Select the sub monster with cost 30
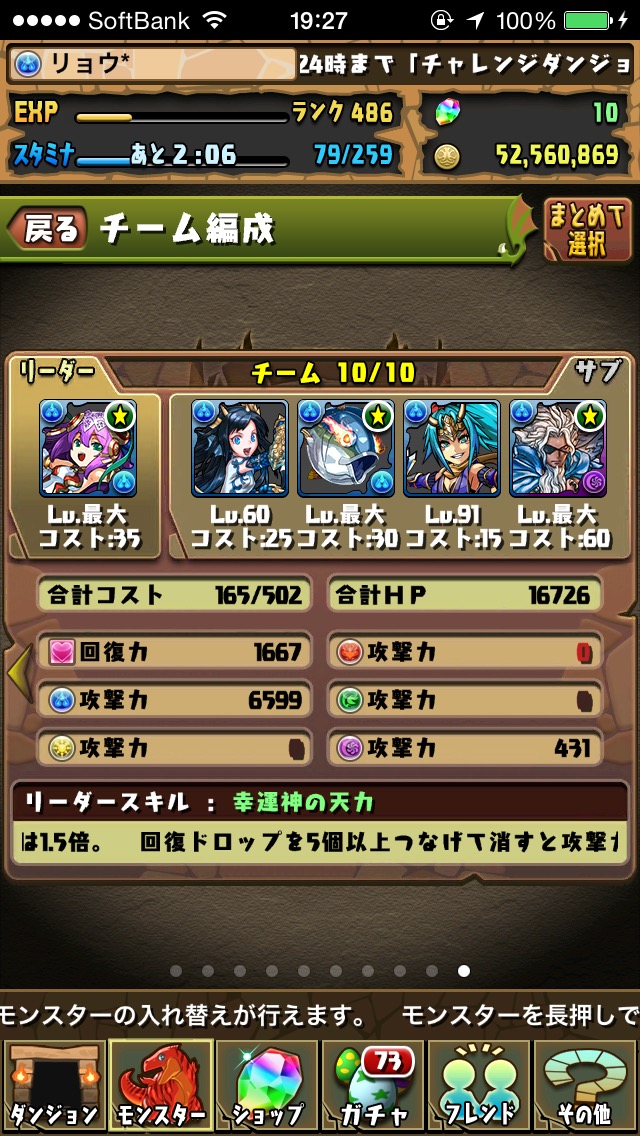The image size is (640, 1136). click(346, 448)
